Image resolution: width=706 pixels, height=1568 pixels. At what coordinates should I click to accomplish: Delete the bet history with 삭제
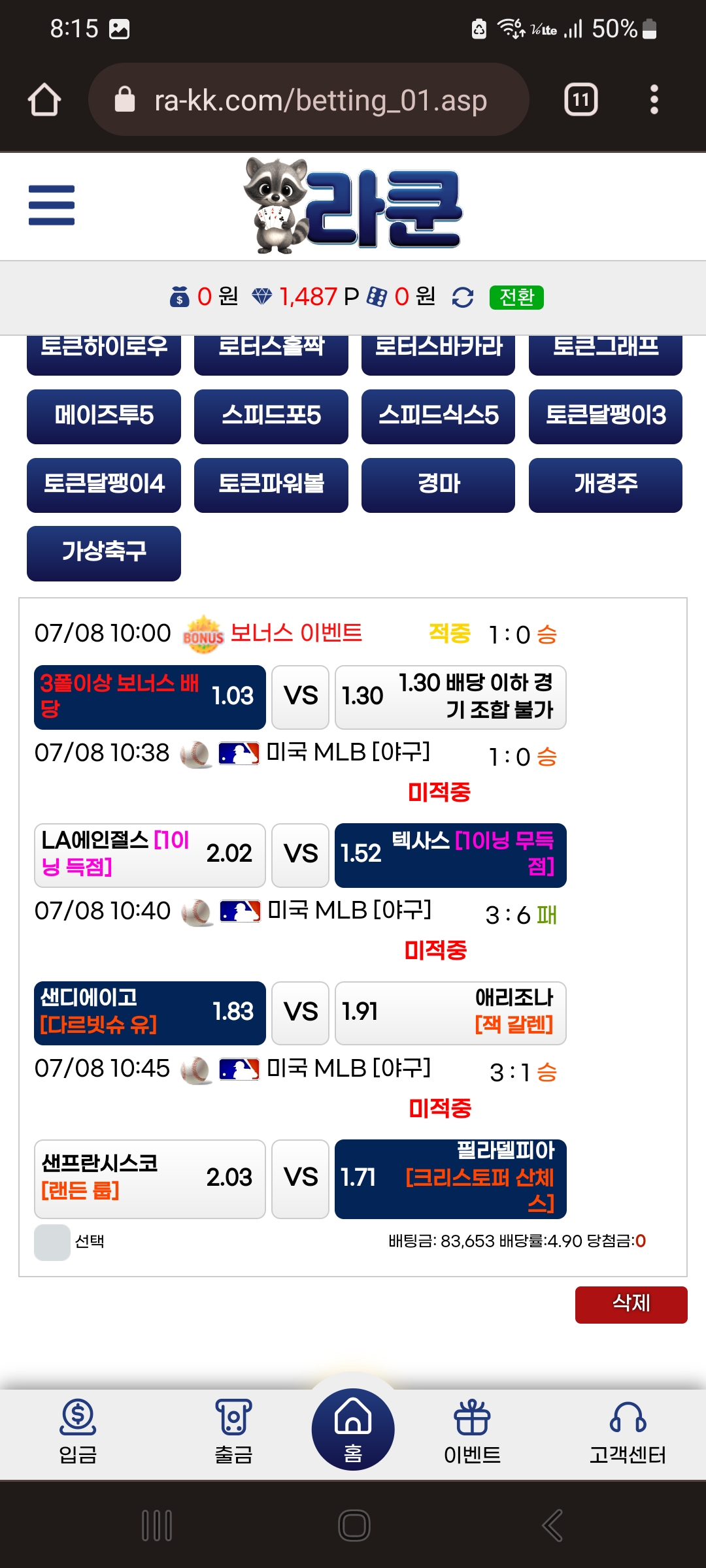click(631, 1304)
